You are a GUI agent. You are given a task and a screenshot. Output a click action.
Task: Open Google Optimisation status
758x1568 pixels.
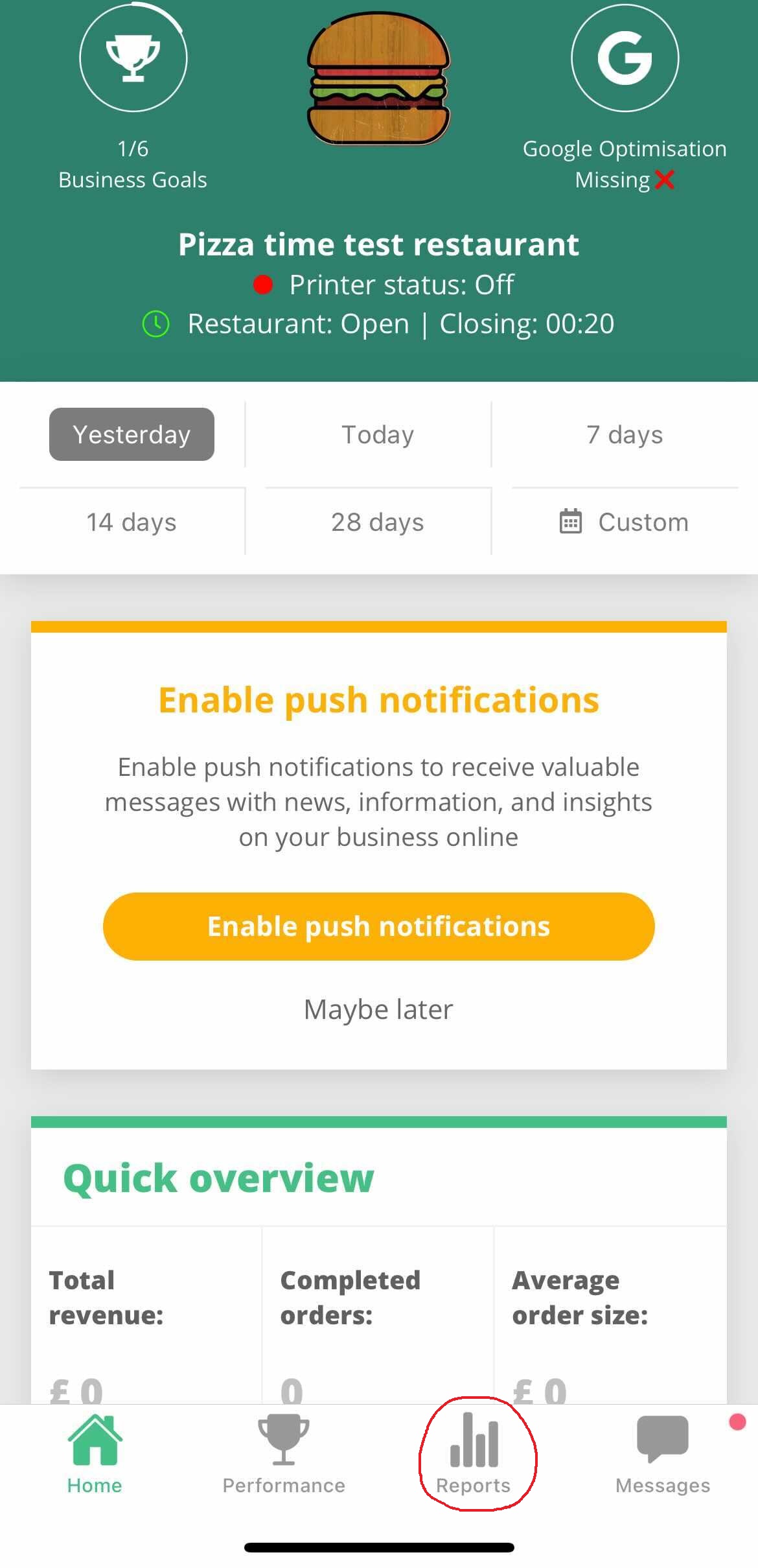click(625, 58)
